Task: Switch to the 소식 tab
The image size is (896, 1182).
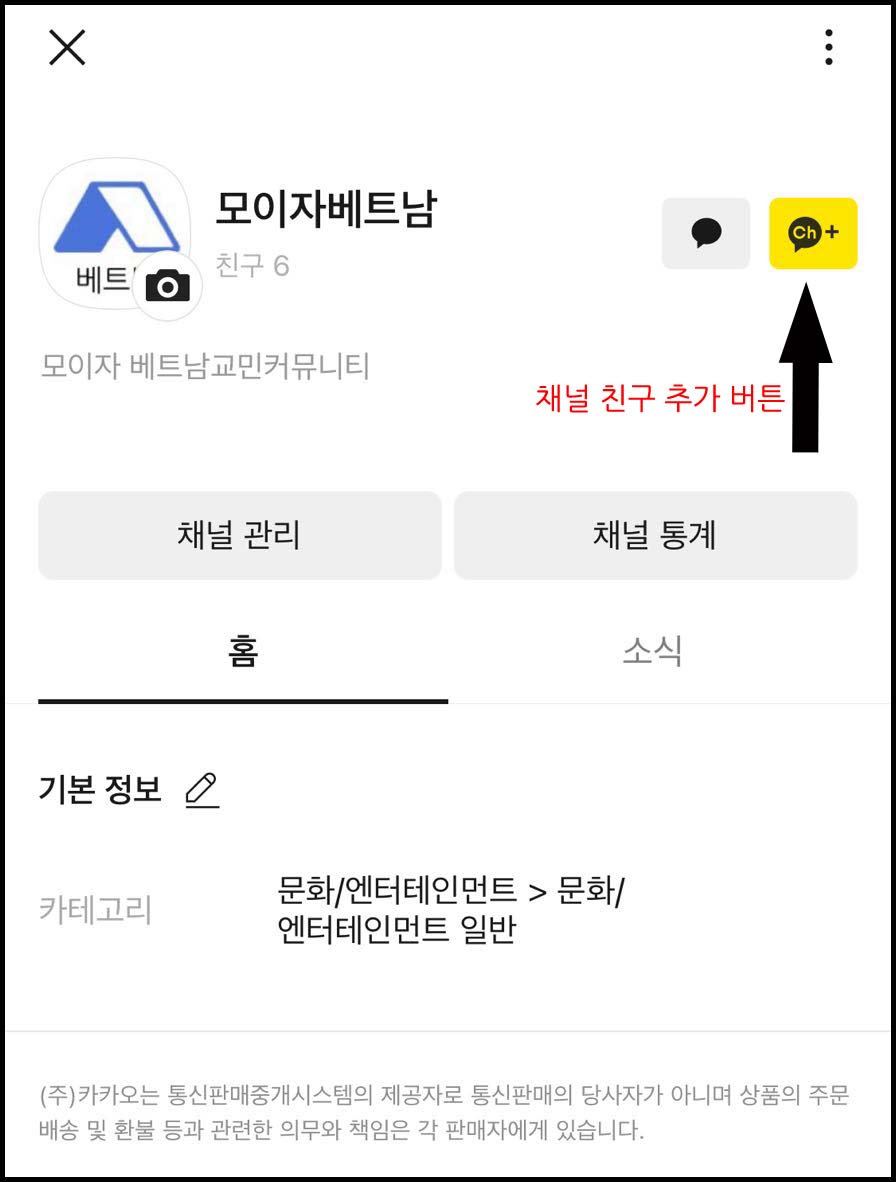Action: point(652,652)
